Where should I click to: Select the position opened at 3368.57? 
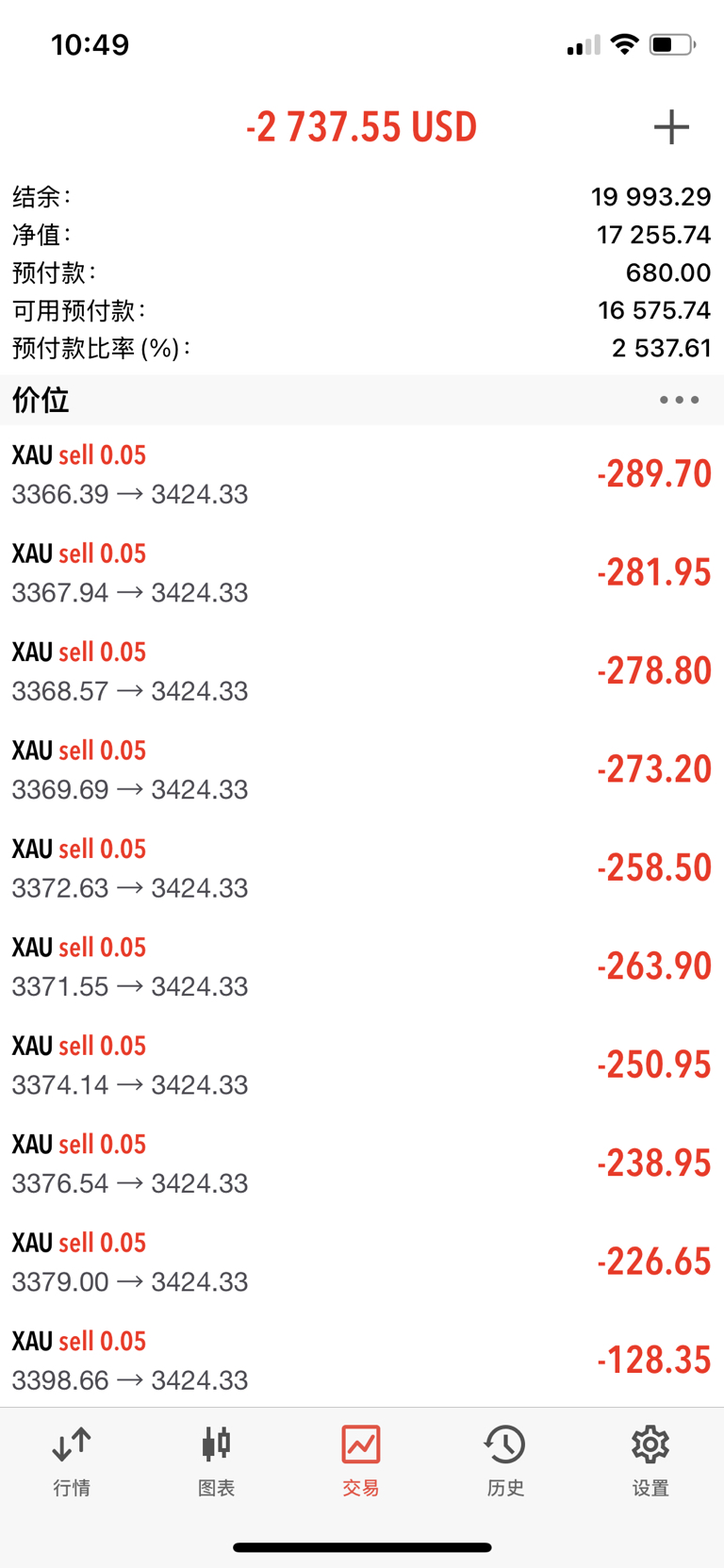pyautogui.click(x=362, y=671)
